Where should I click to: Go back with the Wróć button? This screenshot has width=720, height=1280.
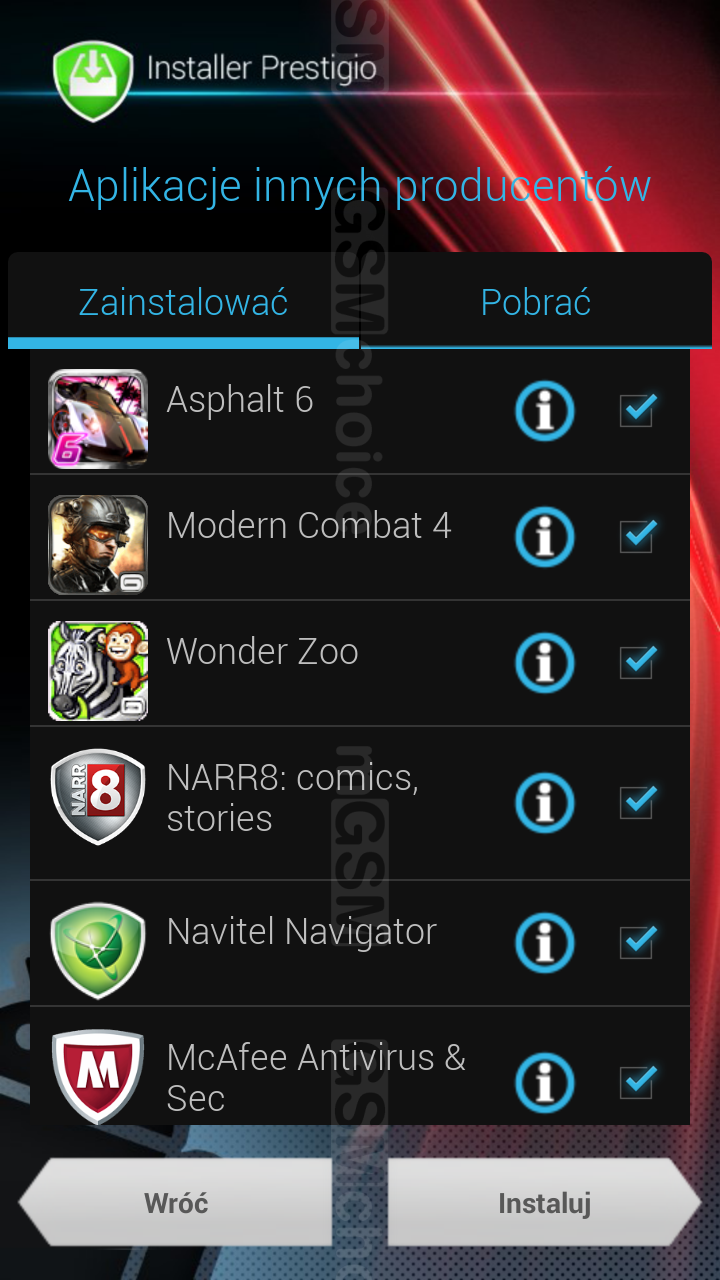(x=176, y=1203)
